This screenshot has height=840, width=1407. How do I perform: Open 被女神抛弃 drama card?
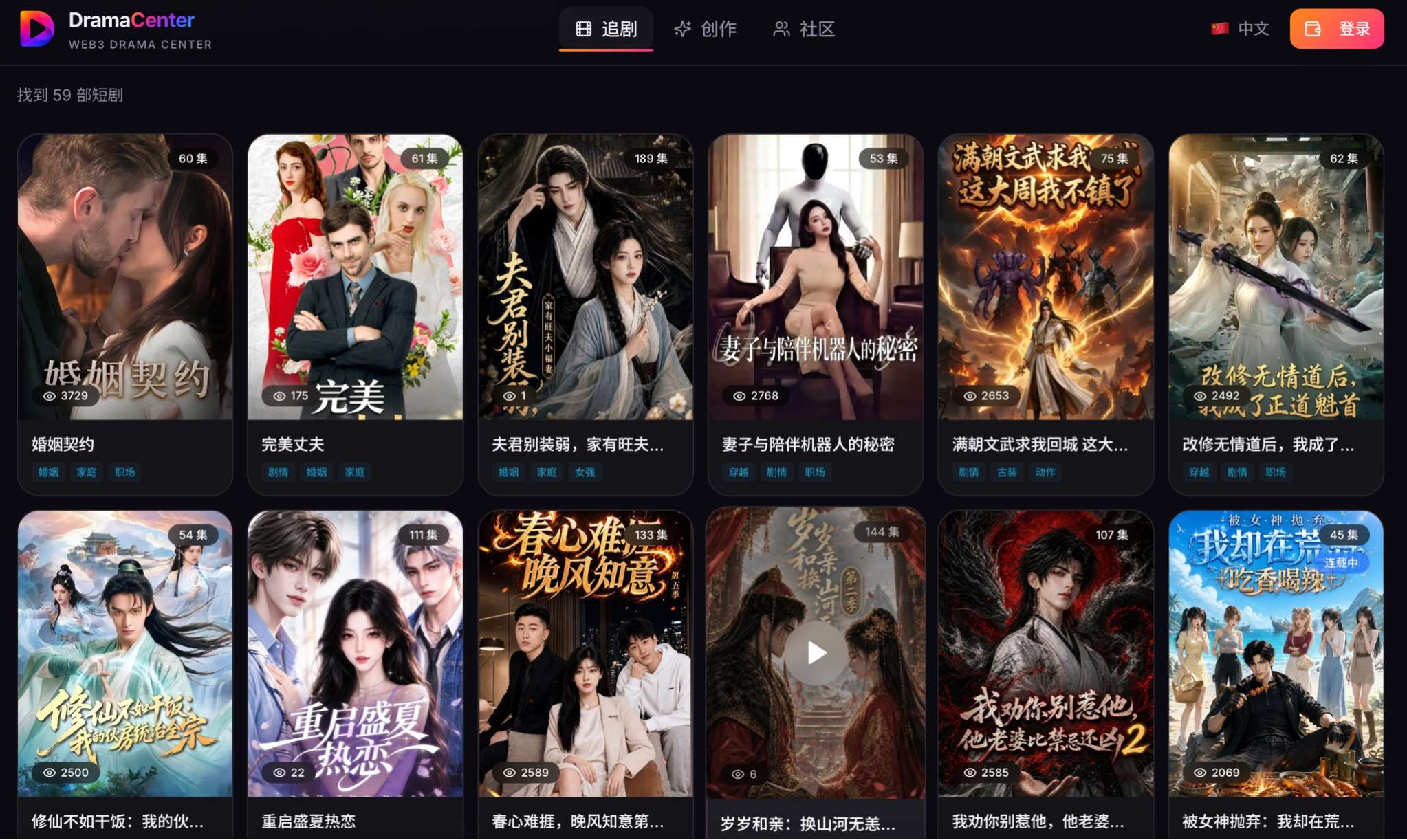1276,674
